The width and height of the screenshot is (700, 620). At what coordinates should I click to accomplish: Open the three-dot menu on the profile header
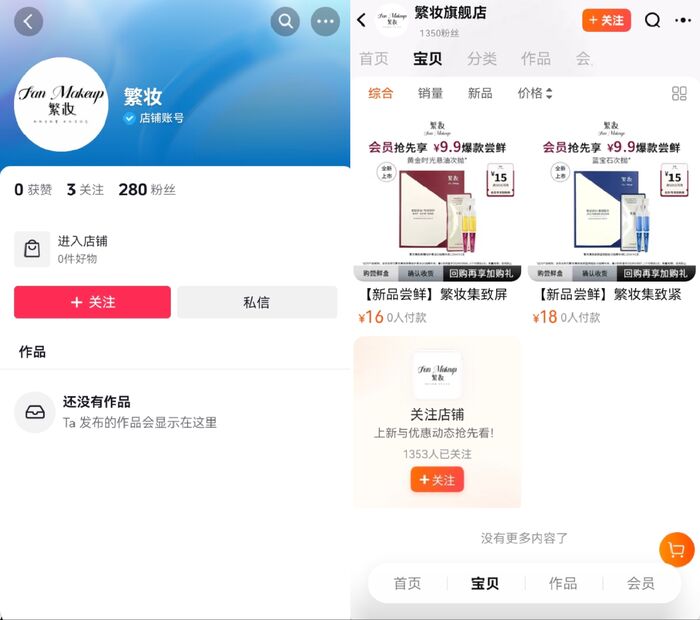click(x=325, y=21)
